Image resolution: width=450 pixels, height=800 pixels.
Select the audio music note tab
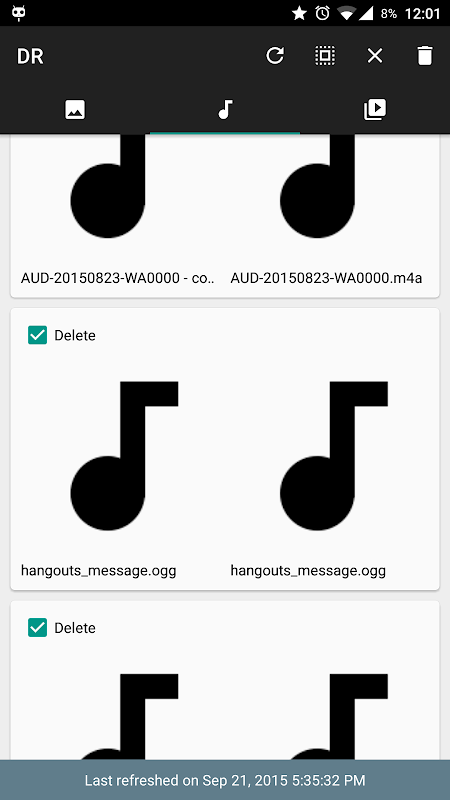coord(225,110)
